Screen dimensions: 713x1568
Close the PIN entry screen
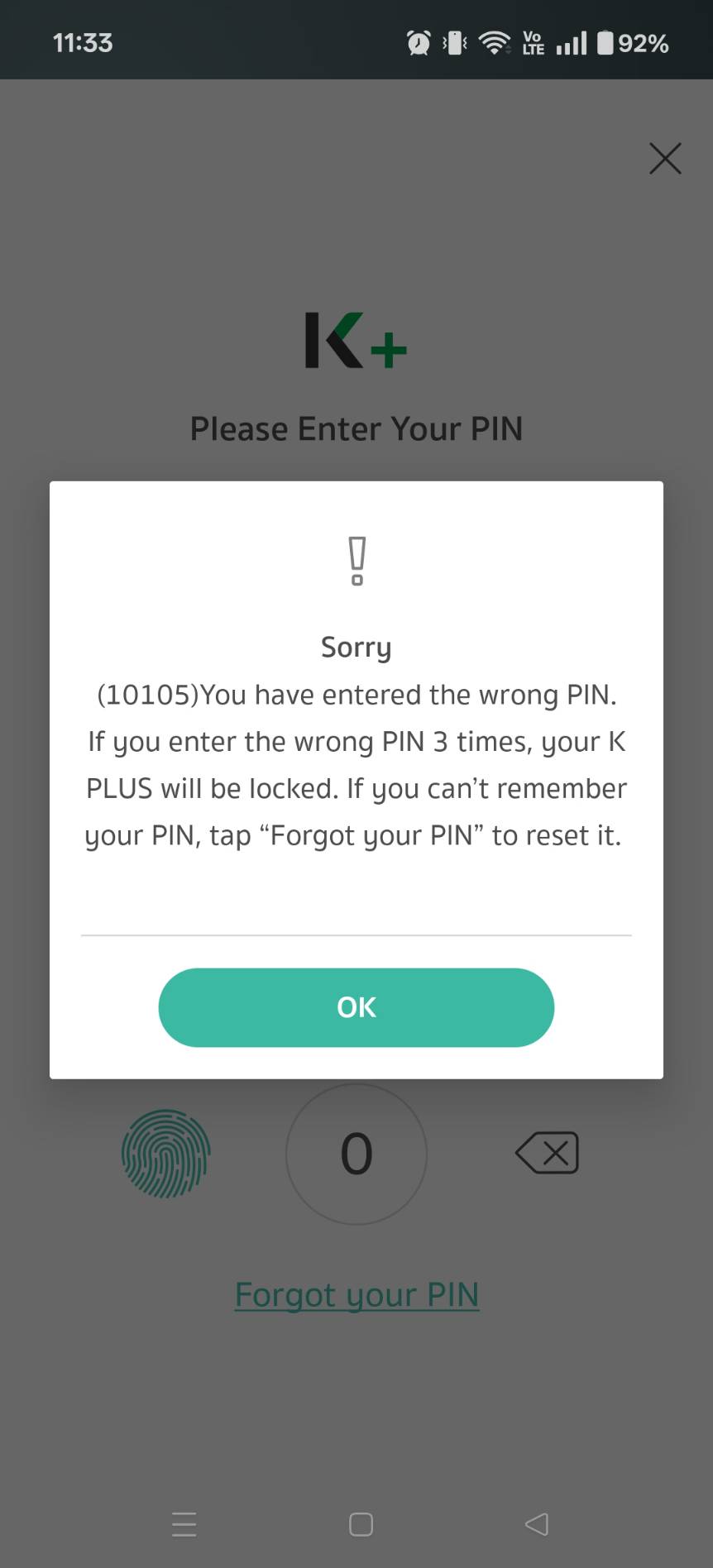tap(665, 158)
